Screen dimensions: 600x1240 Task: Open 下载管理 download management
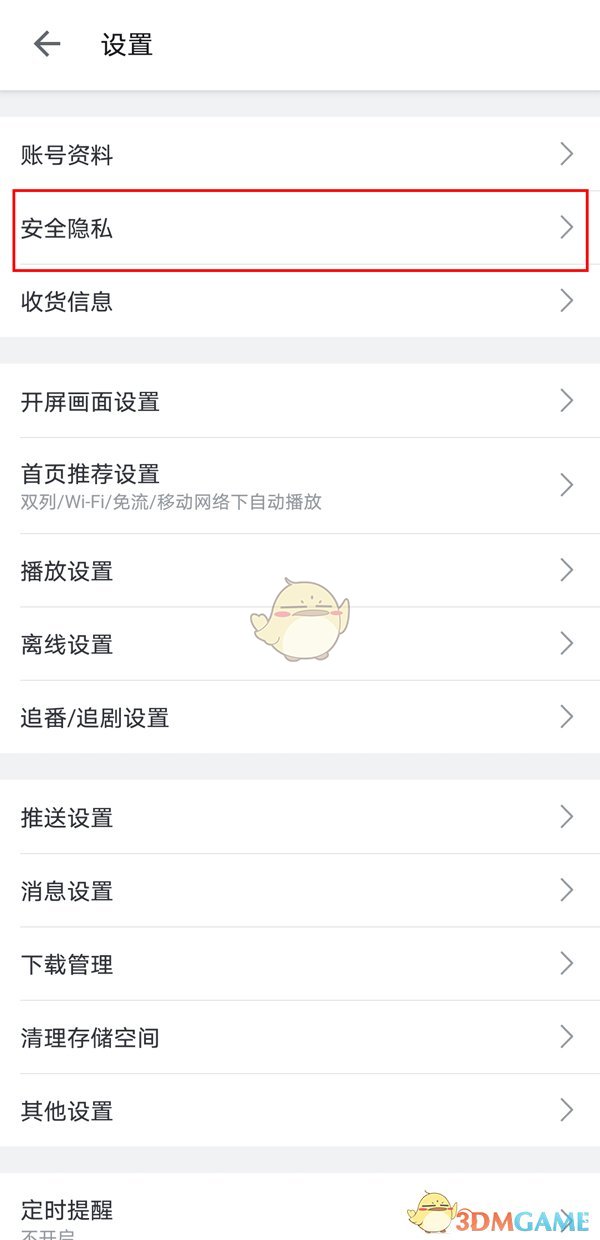(300, 965)
